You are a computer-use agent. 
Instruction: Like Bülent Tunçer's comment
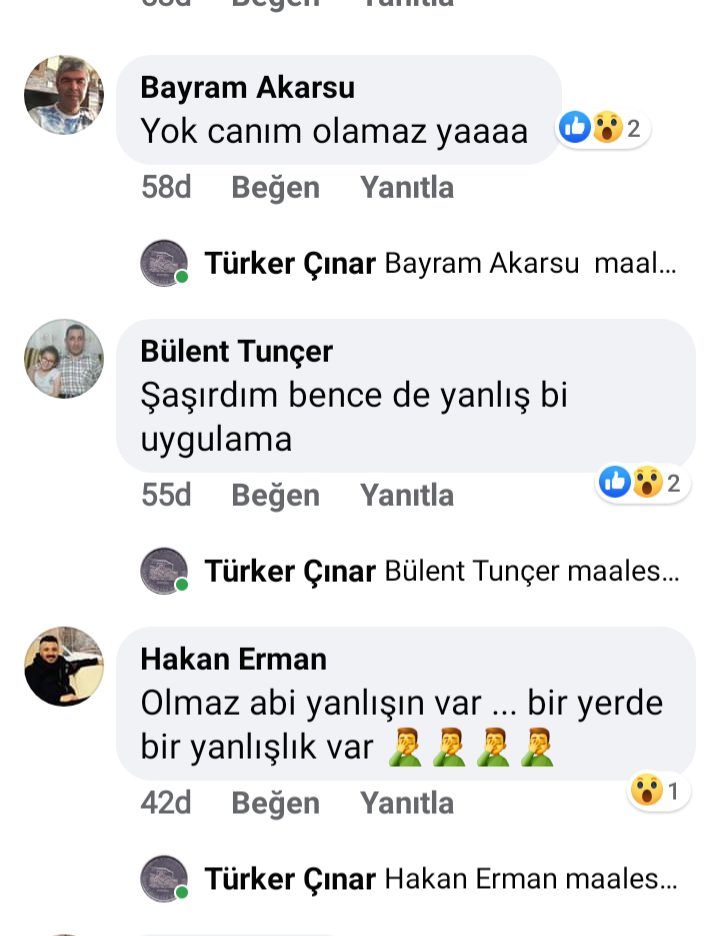pos(275,496)
